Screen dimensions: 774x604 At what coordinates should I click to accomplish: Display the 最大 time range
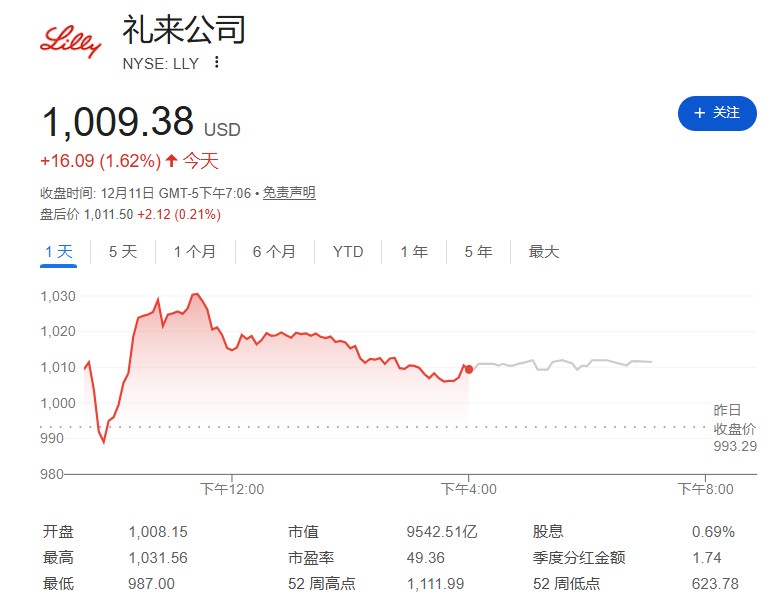544,252
